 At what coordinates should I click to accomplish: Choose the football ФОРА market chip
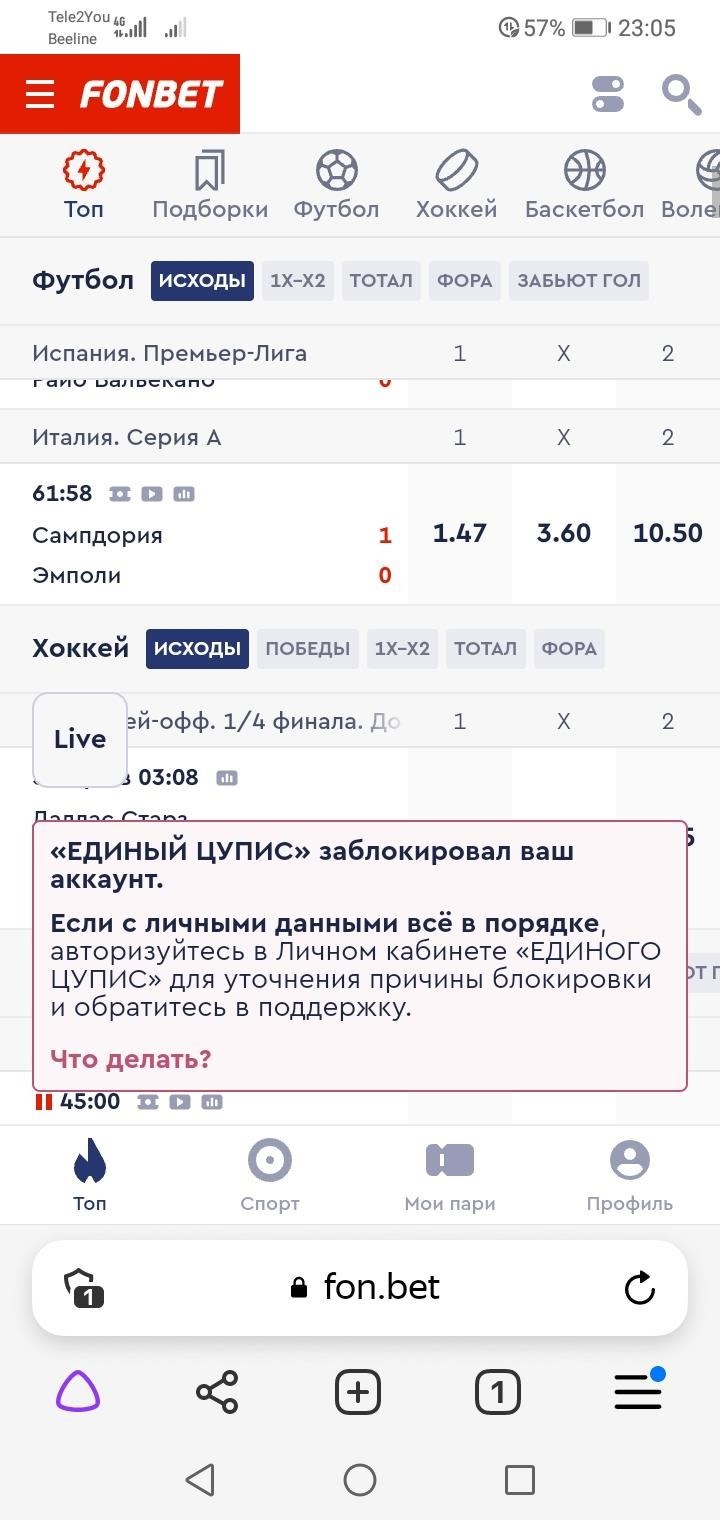[465, 281]
